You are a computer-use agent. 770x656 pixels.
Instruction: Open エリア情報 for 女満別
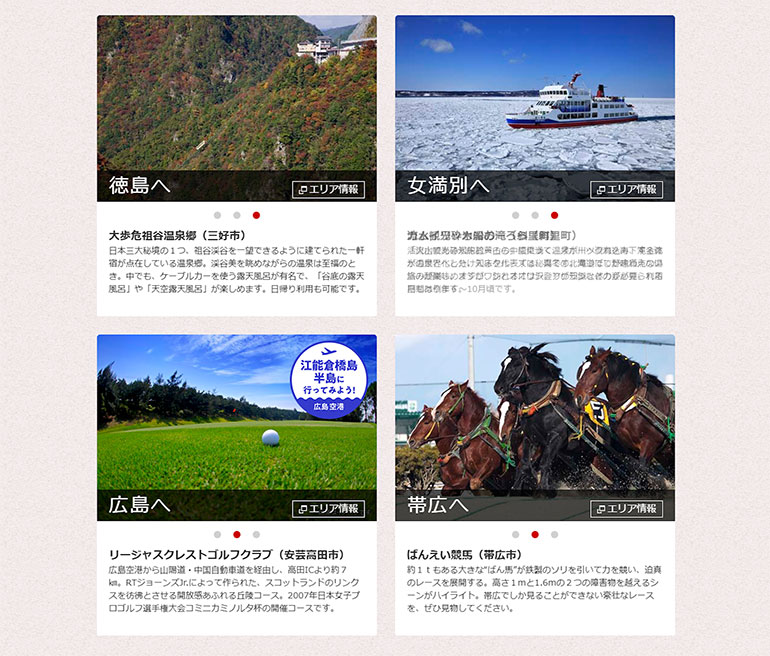[626, 189]
